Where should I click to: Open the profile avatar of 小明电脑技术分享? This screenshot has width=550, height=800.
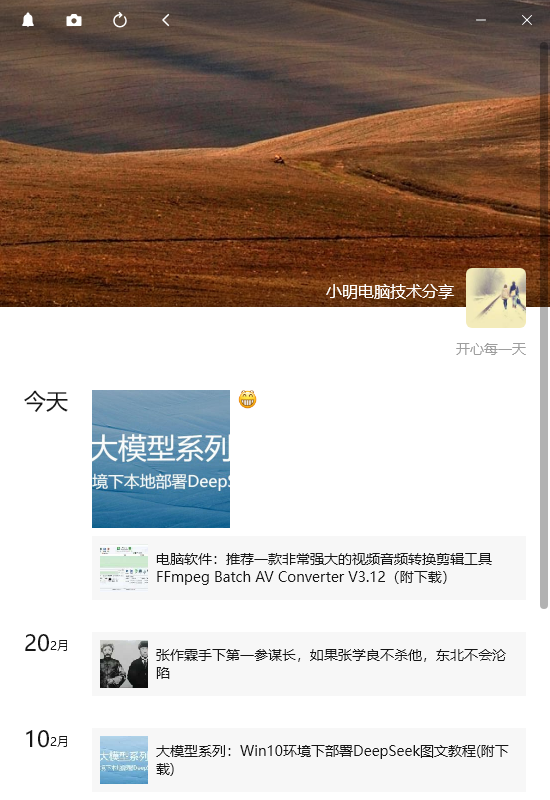coord(496,298)
